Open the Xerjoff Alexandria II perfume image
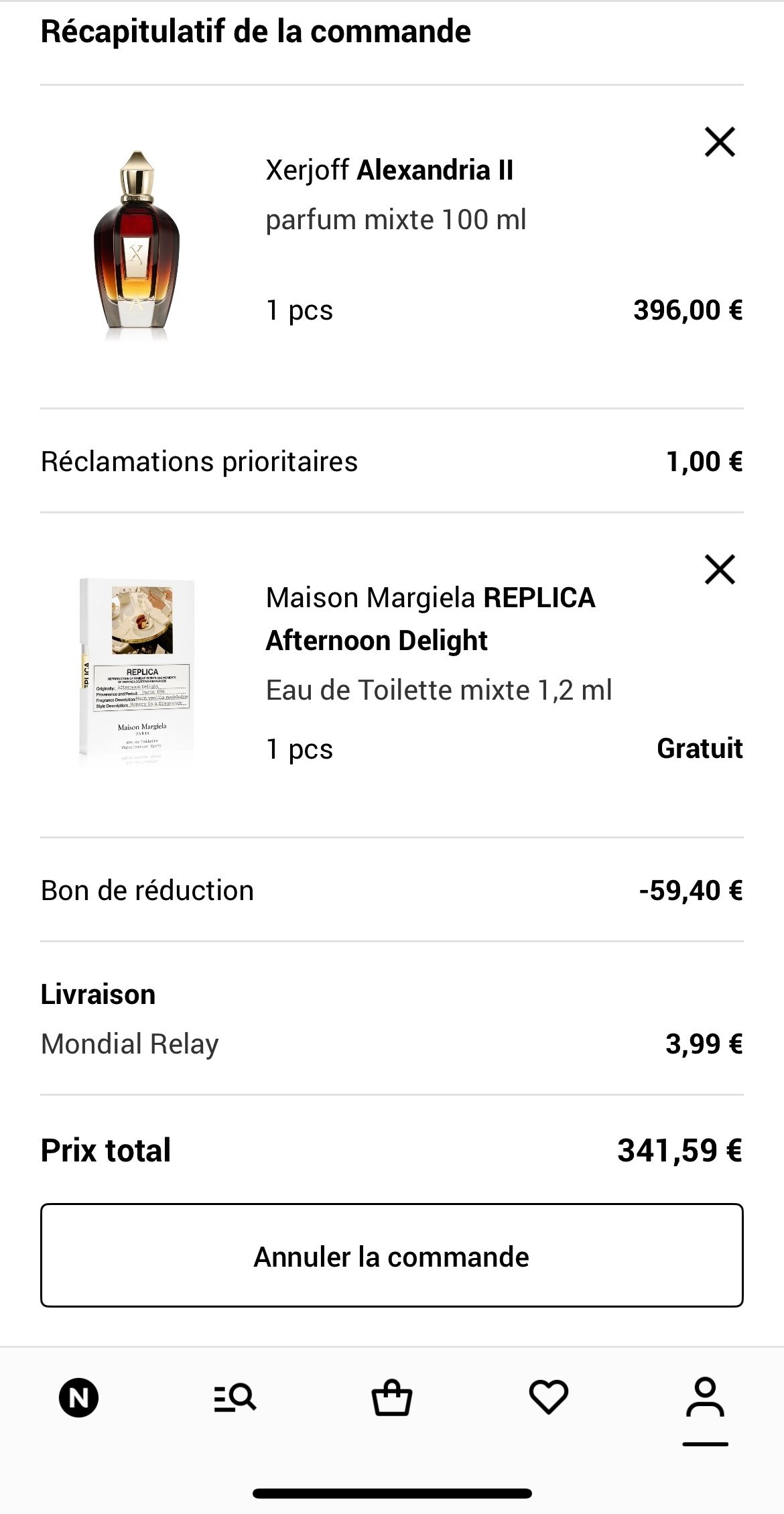This screenshot has height=1514, width=784. coord(137,245)
